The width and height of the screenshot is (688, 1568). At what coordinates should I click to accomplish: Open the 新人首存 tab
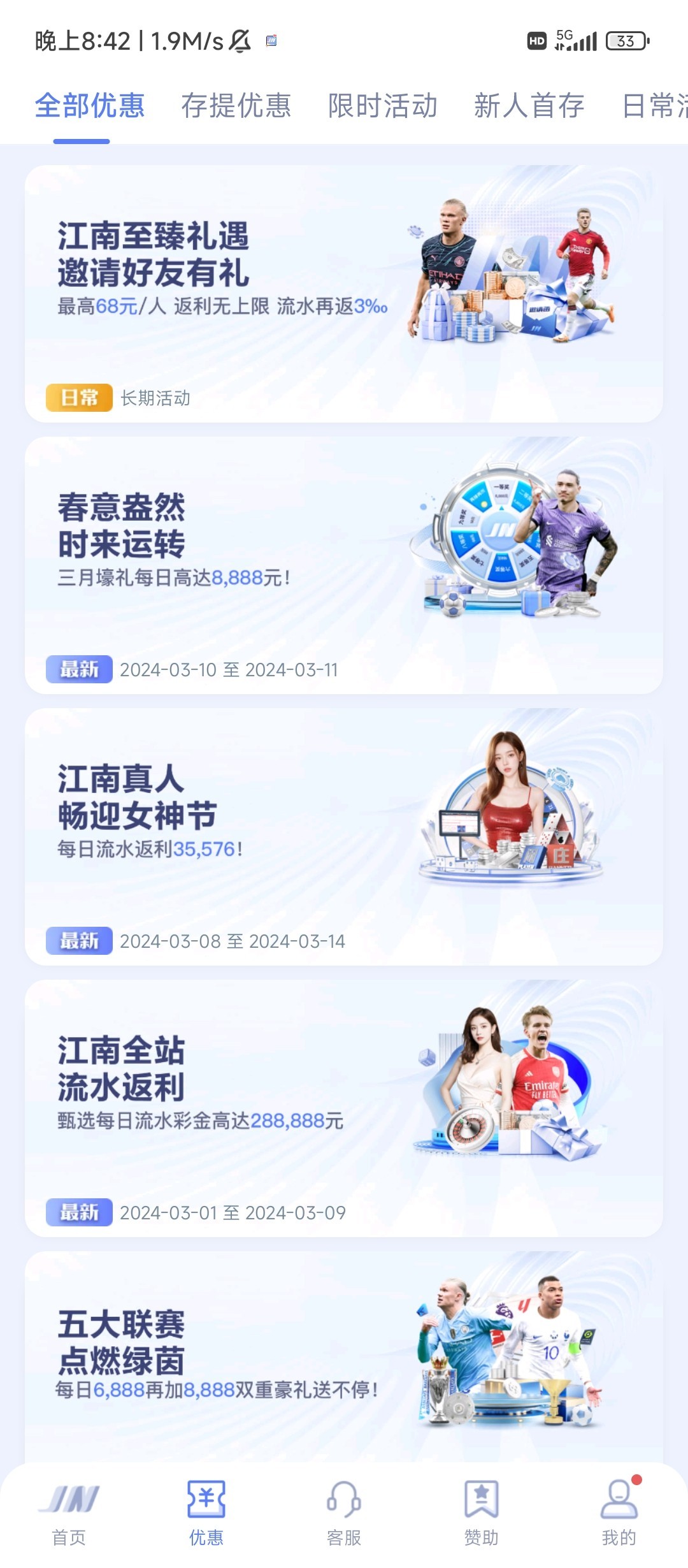pyautogui.click(x=529, y=106)
